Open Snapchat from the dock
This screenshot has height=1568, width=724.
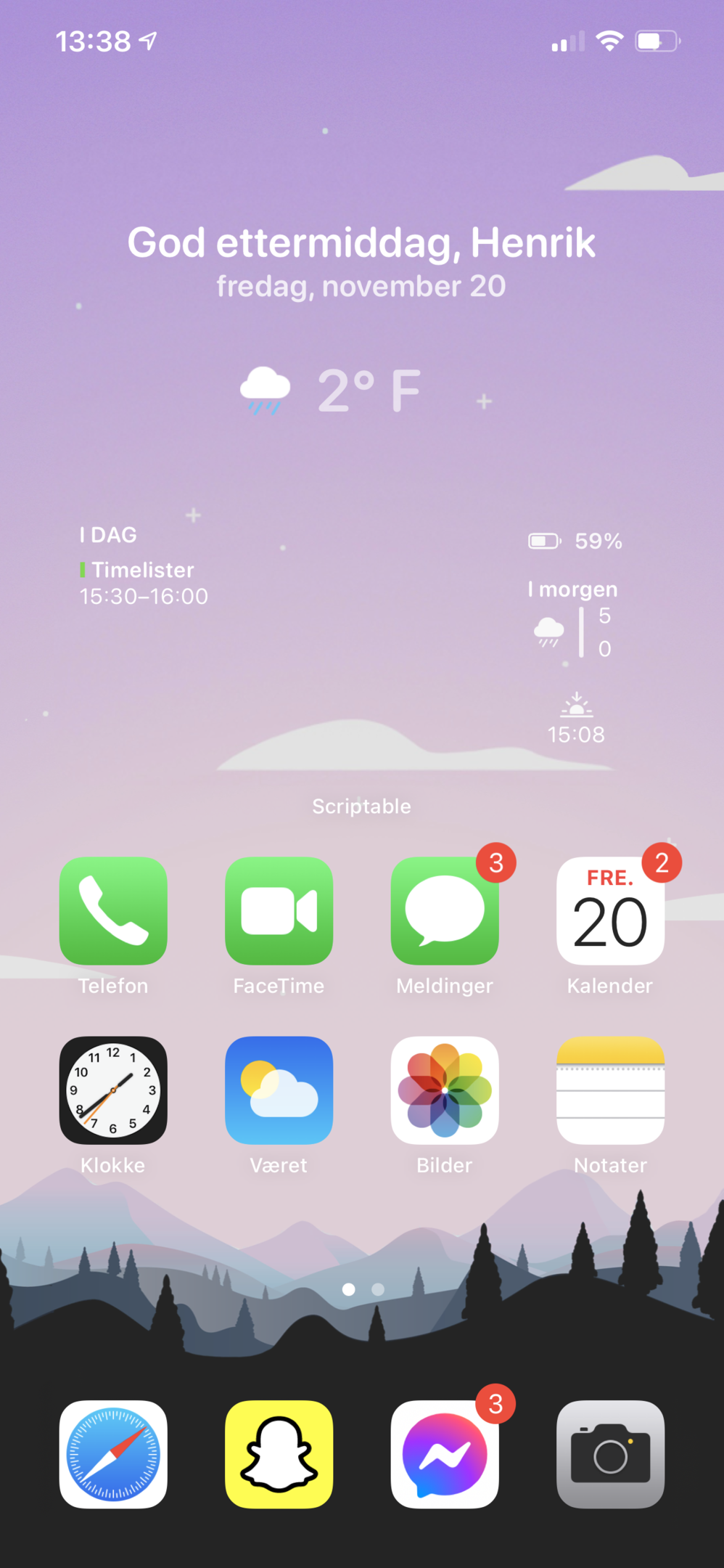(279, 1454)
